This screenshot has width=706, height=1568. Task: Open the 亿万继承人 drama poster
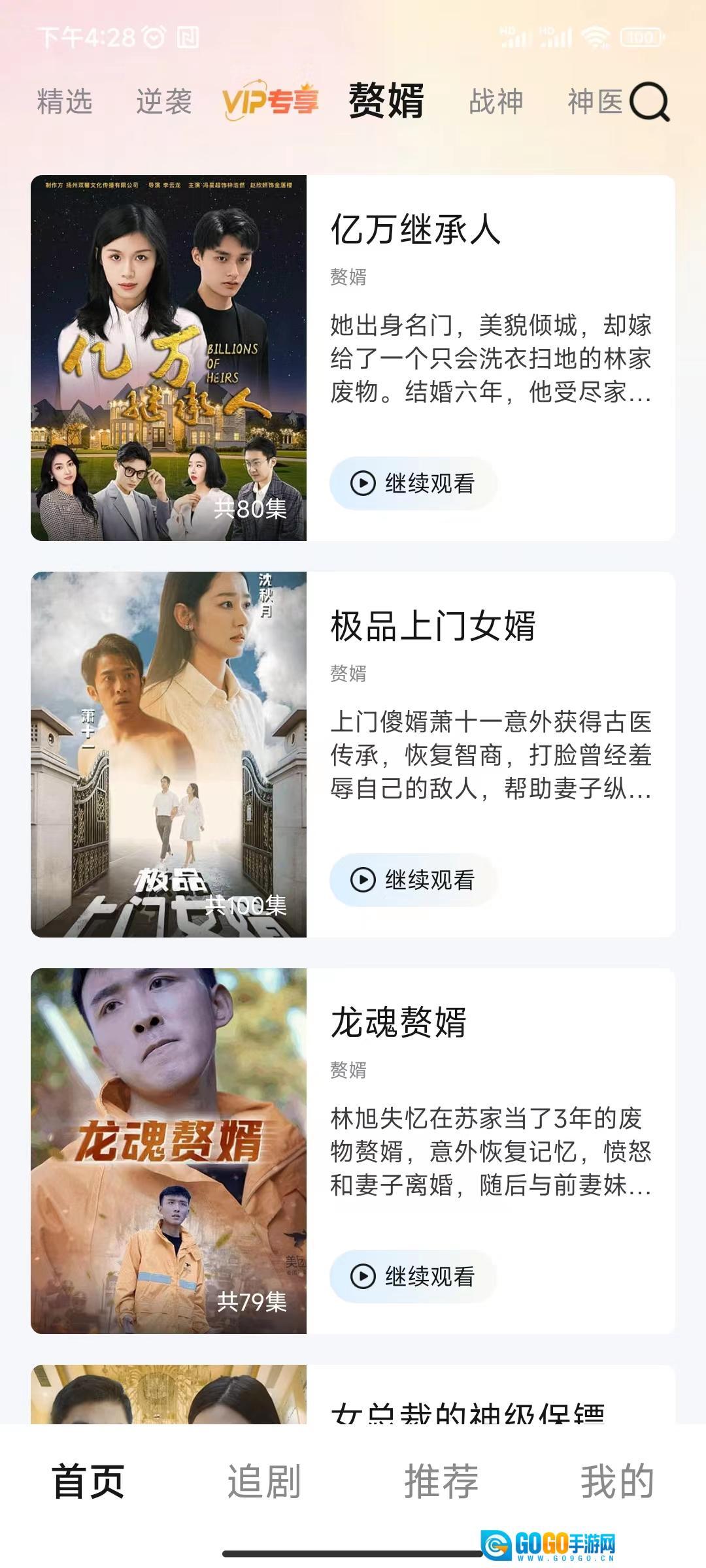[169, 357]
